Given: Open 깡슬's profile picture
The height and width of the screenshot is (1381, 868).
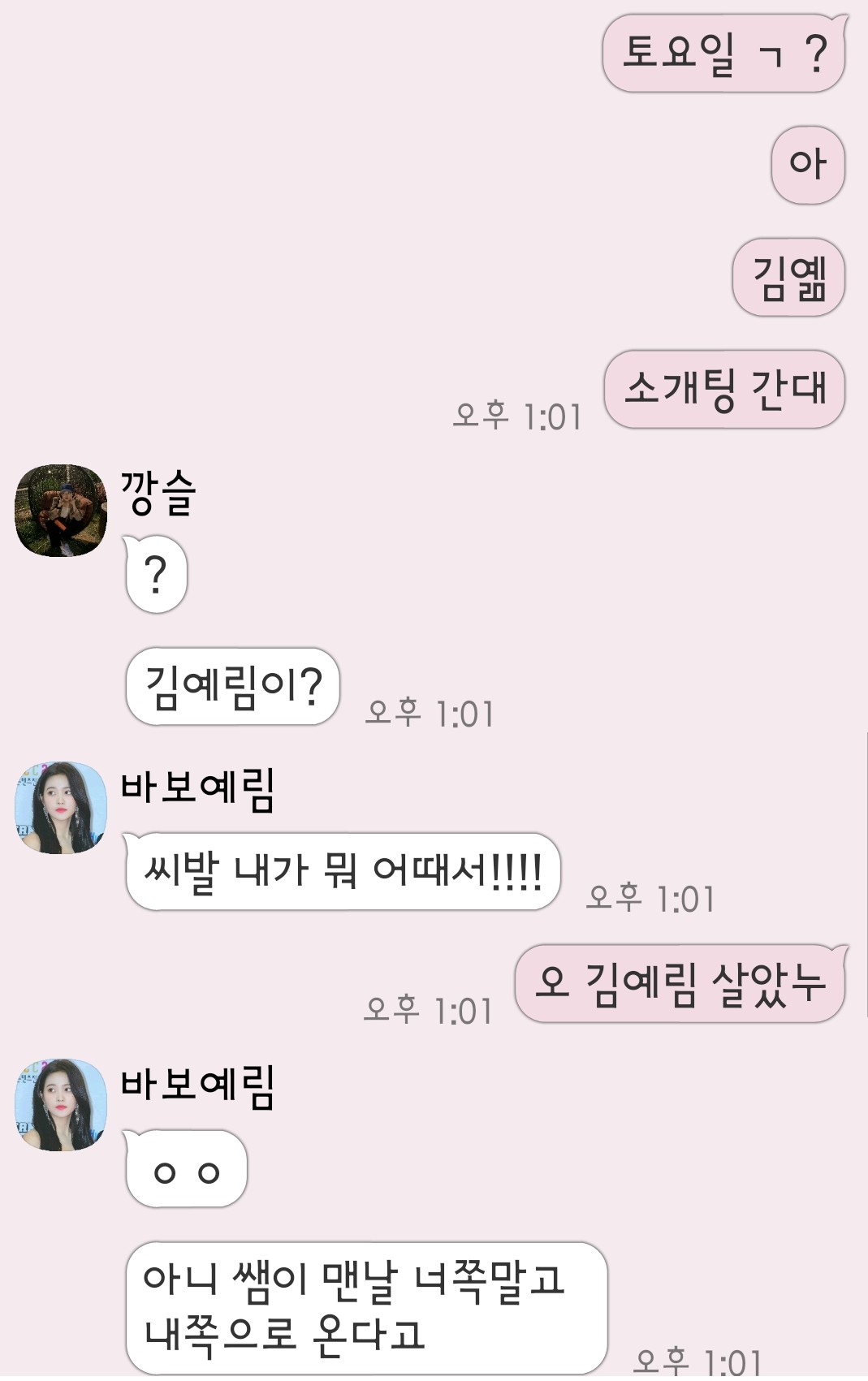Looking at the screenshot, I should point(61,511).
